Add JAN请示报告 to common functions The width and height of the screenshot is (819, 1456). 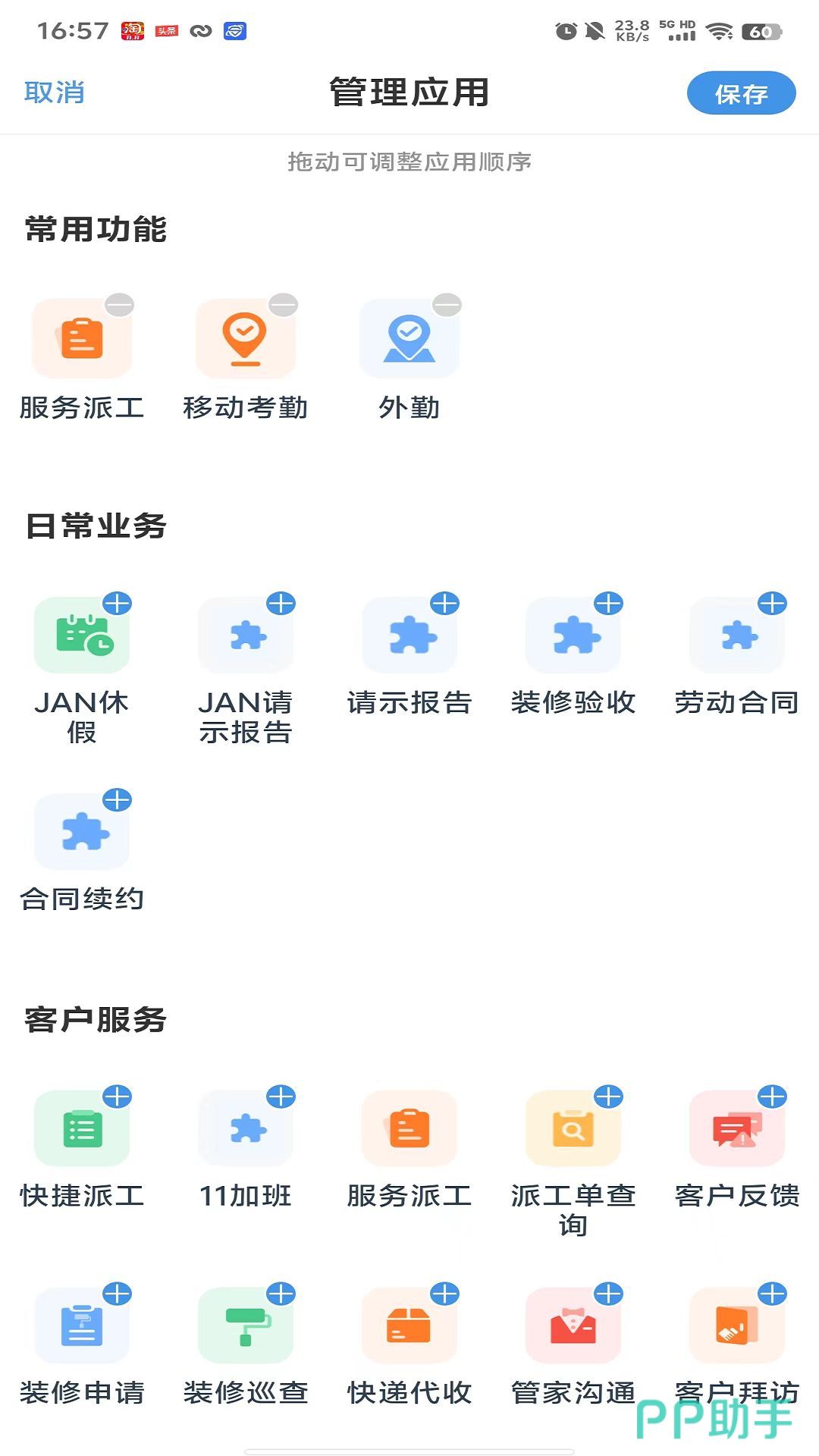(x=281, y=604)
